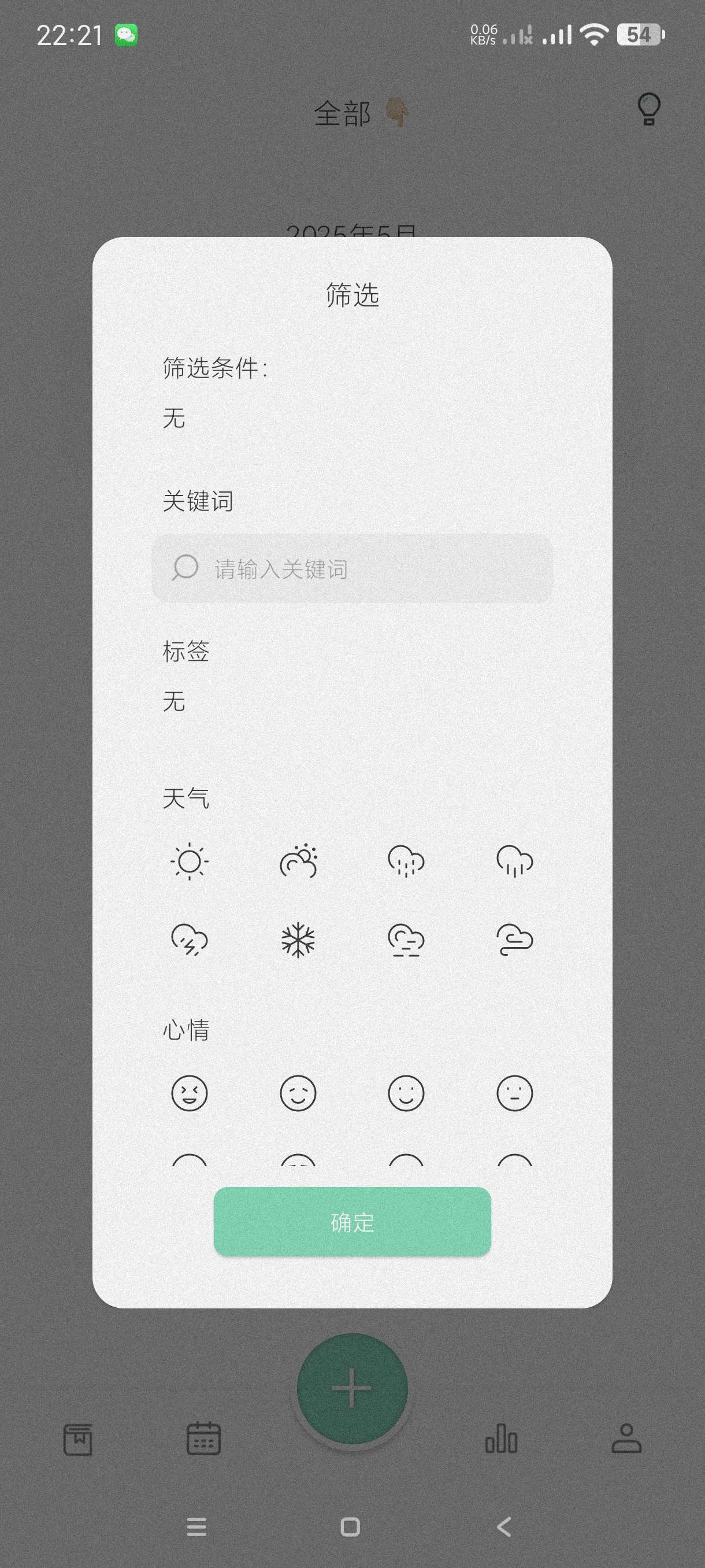Select the partly cloudy weather icon

(298, 861)
